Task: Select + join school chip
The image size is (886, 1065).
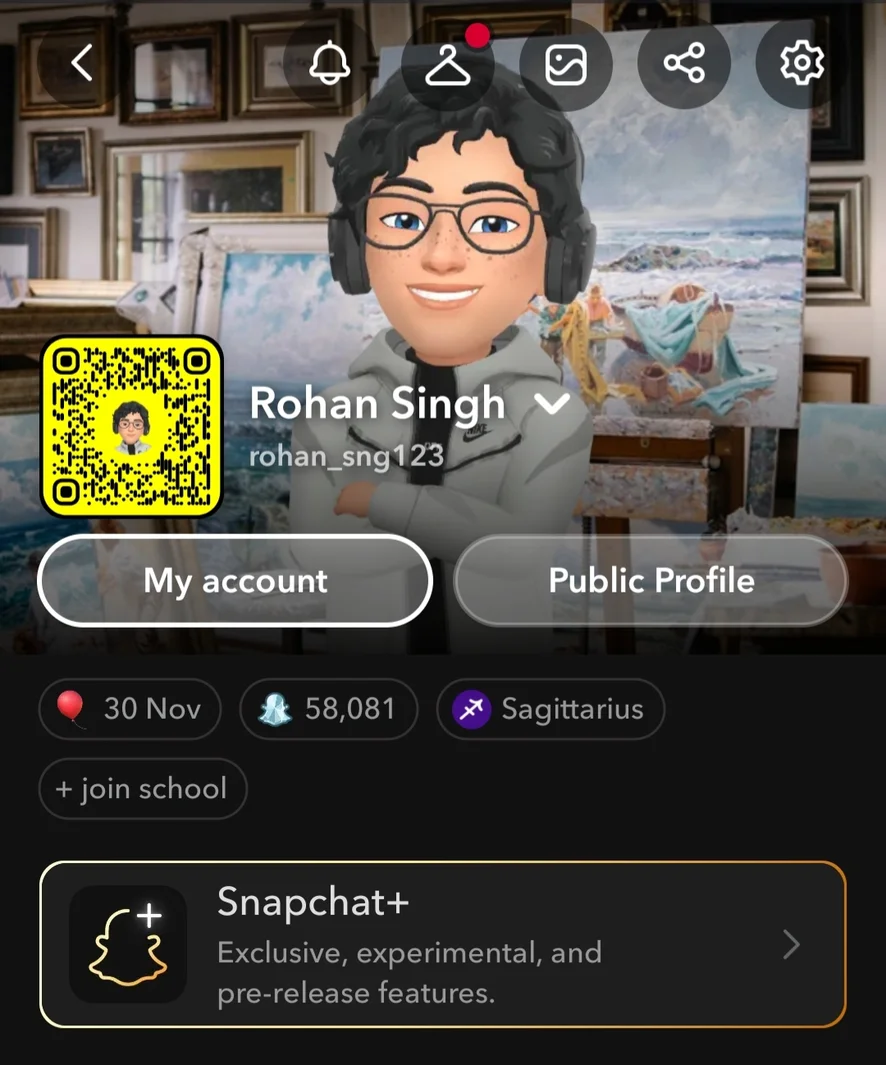Action: coord(142,789)
